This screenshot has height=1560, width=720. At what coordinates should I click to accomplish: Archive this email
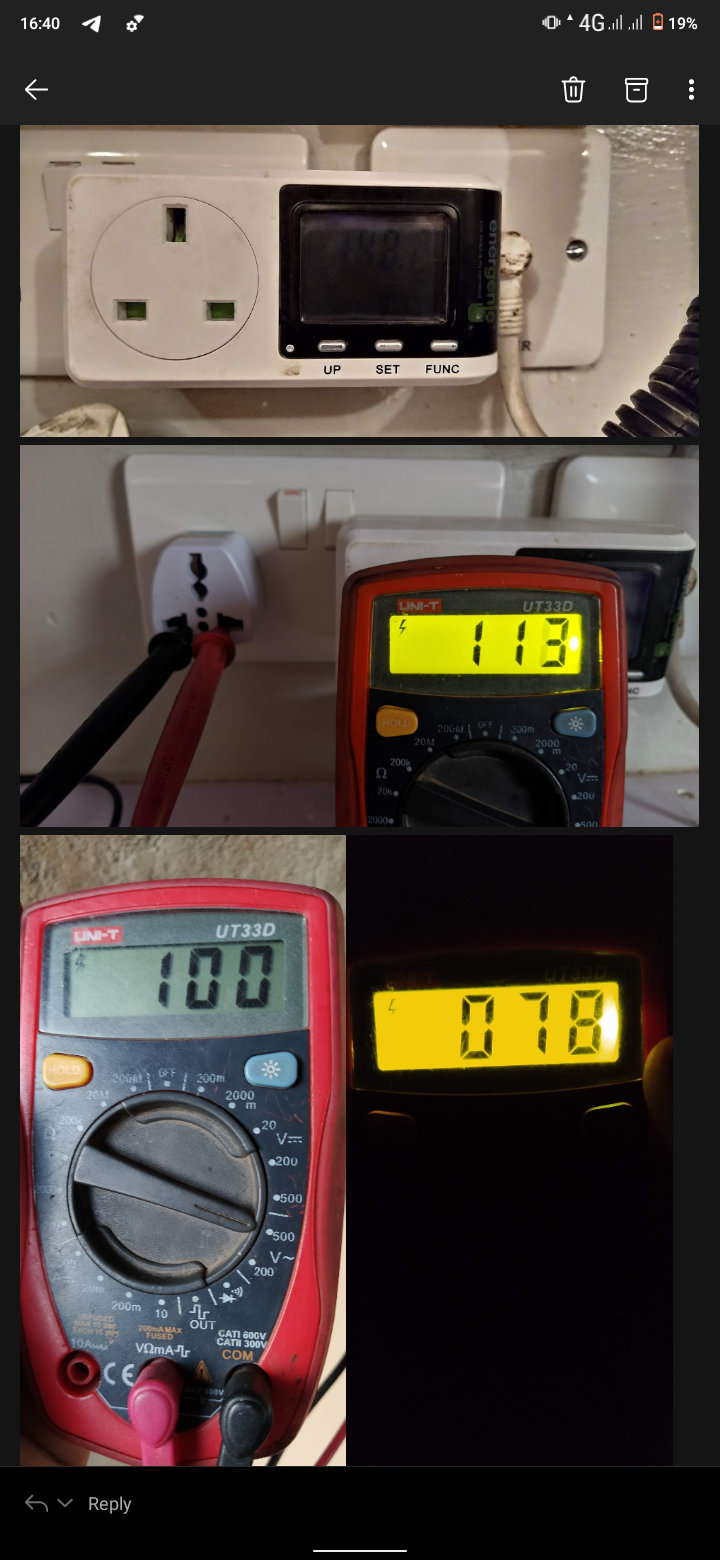click(x=636, y=90)
